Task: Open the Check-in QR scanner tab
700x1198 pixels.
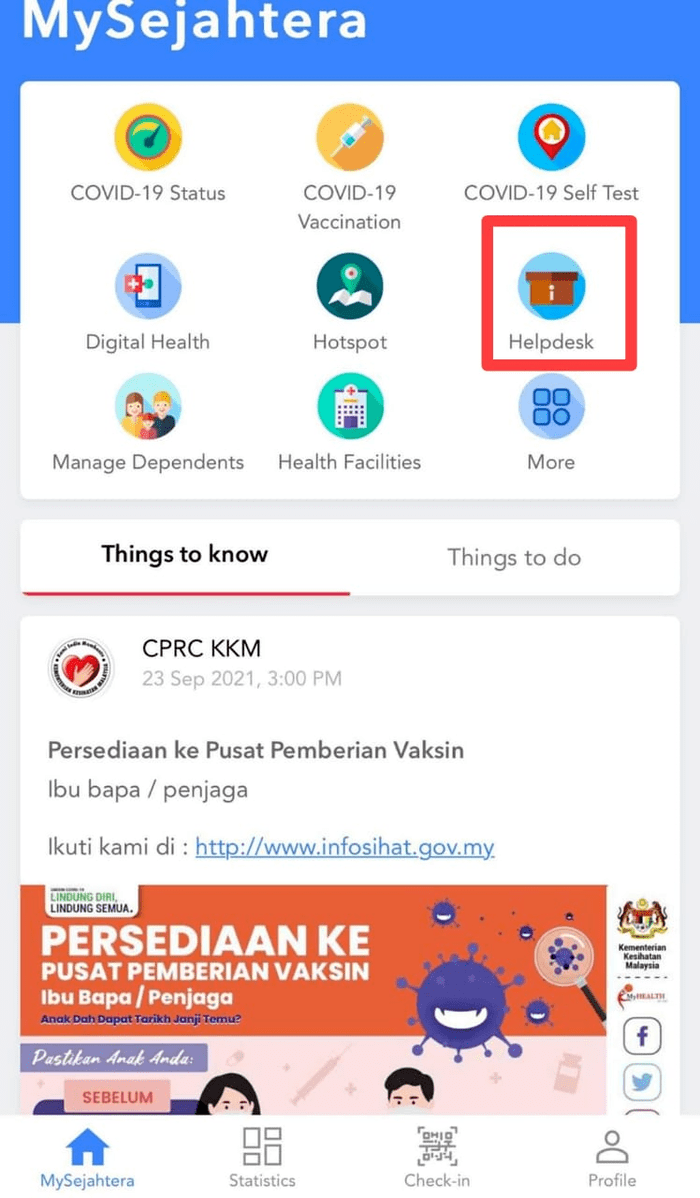Action: pyautogui.click(x=437, y=1158)
